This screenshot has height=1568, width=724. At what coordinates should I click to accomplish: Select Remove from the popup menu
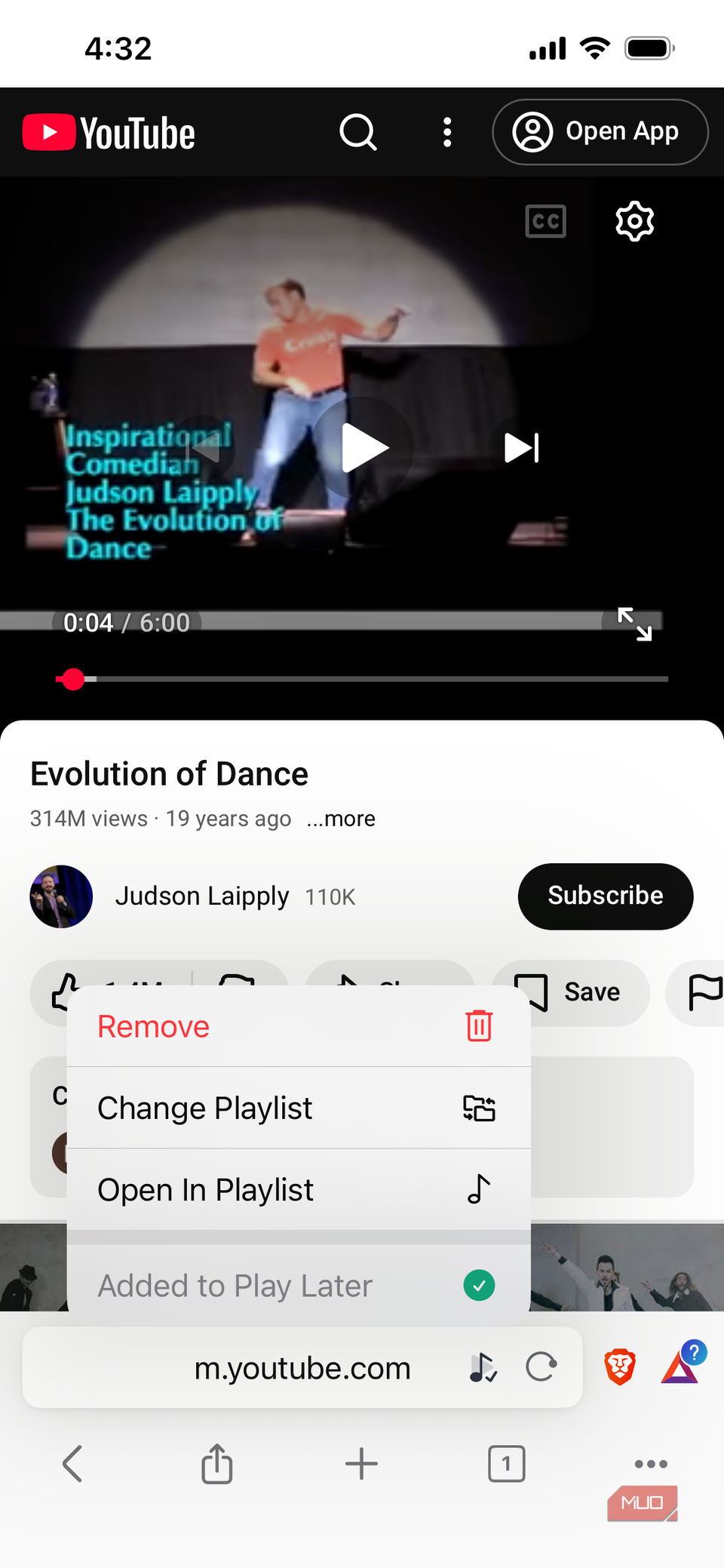coord(298,1026)
